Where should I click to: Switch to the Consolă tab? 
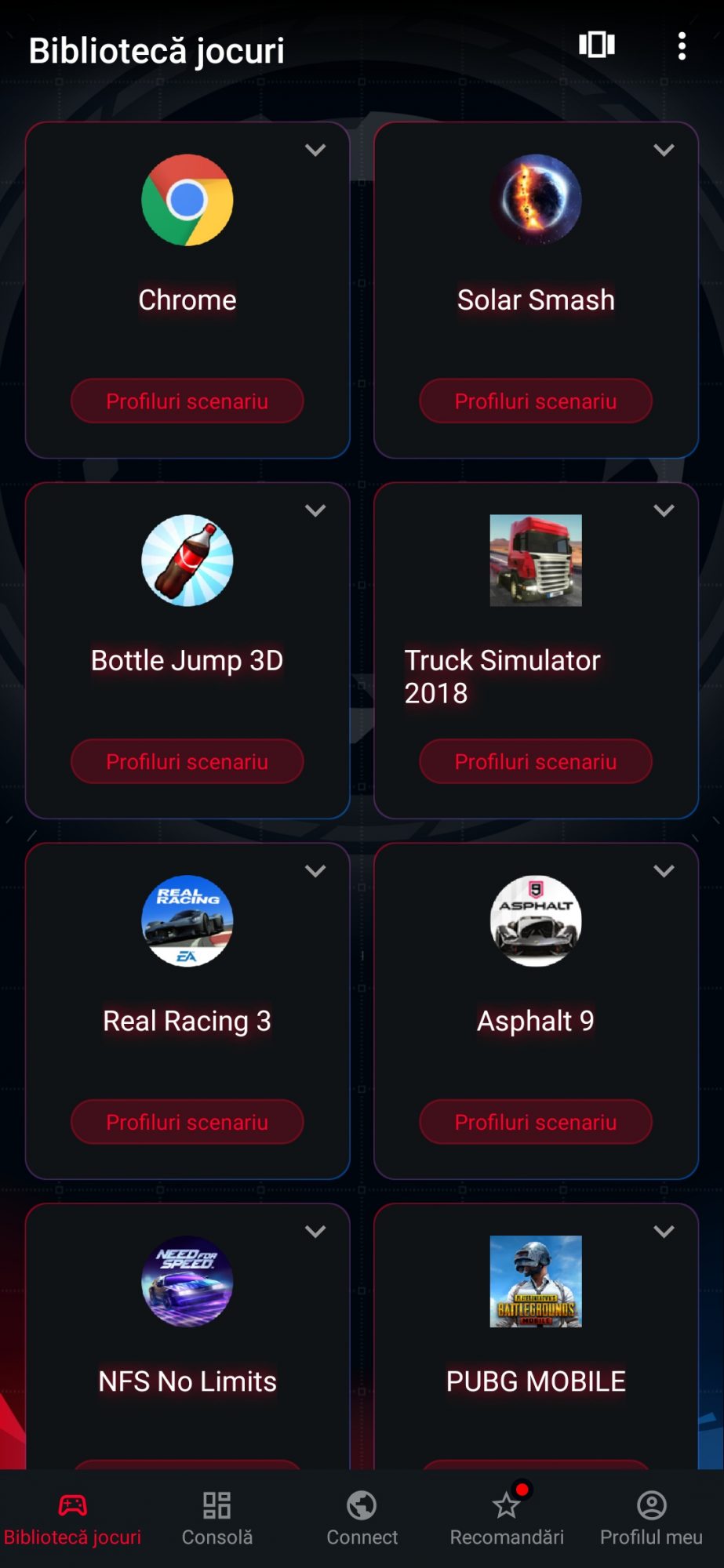[217, 1519]
